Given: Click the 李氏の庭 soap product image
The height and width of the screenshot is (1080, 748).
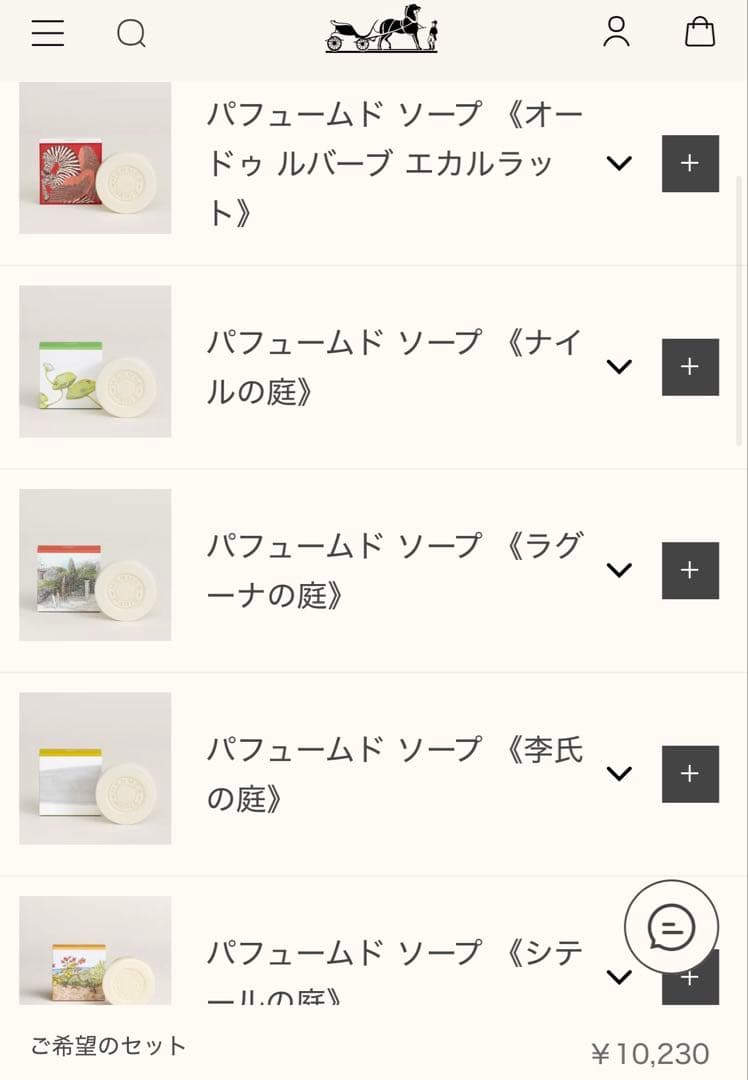Looking at the screenshot, I should [x=94, y=767].
